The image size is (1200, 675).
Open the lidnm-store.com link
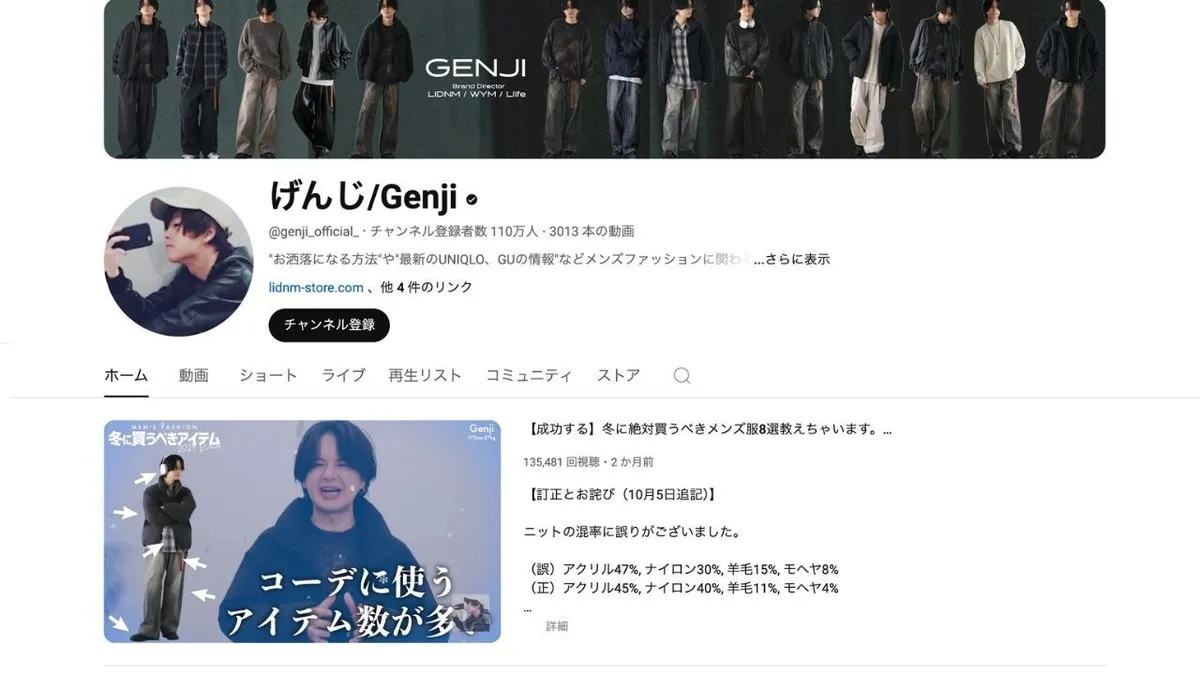point(316,288)
